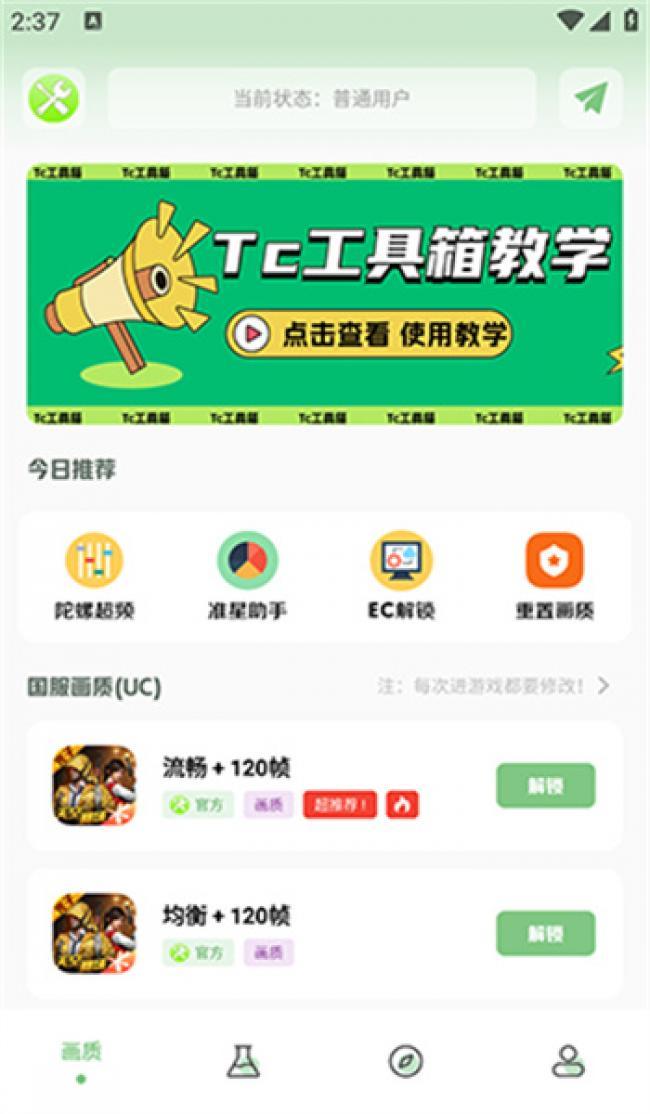Open the current user status bar
The height and width of the screenshot is (1114, 650).
click(321, 98)
